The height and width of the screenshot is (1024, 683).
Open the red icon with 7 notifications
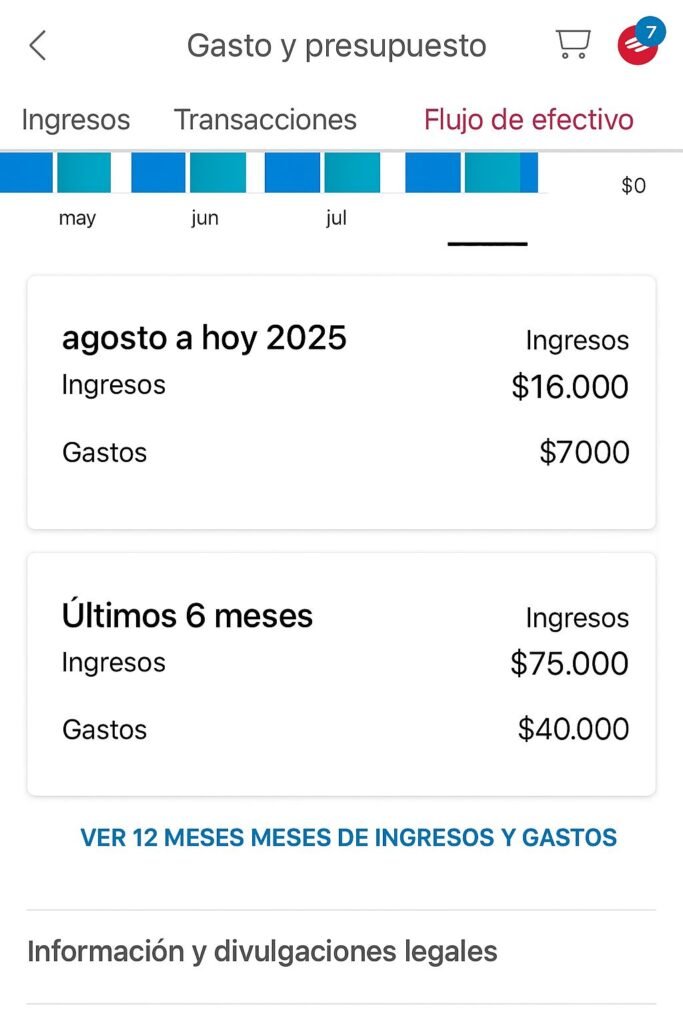tap(637, 44)
